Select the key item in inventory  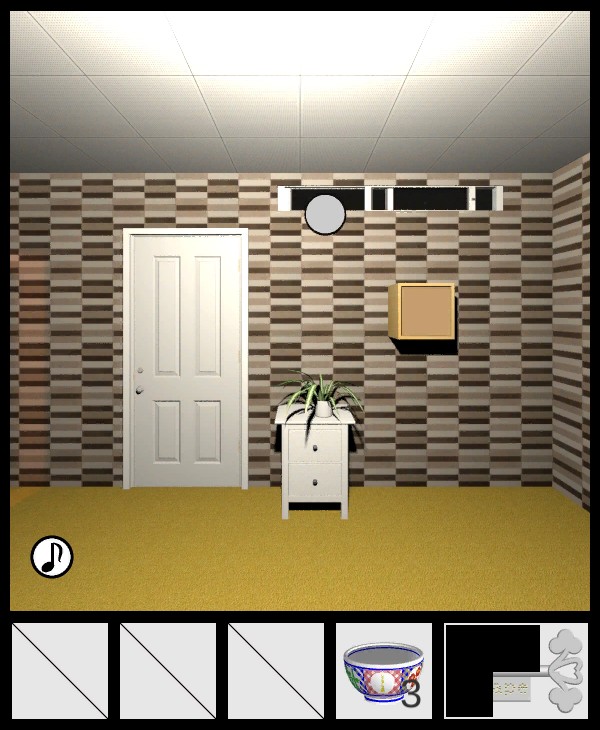point(516,671)
